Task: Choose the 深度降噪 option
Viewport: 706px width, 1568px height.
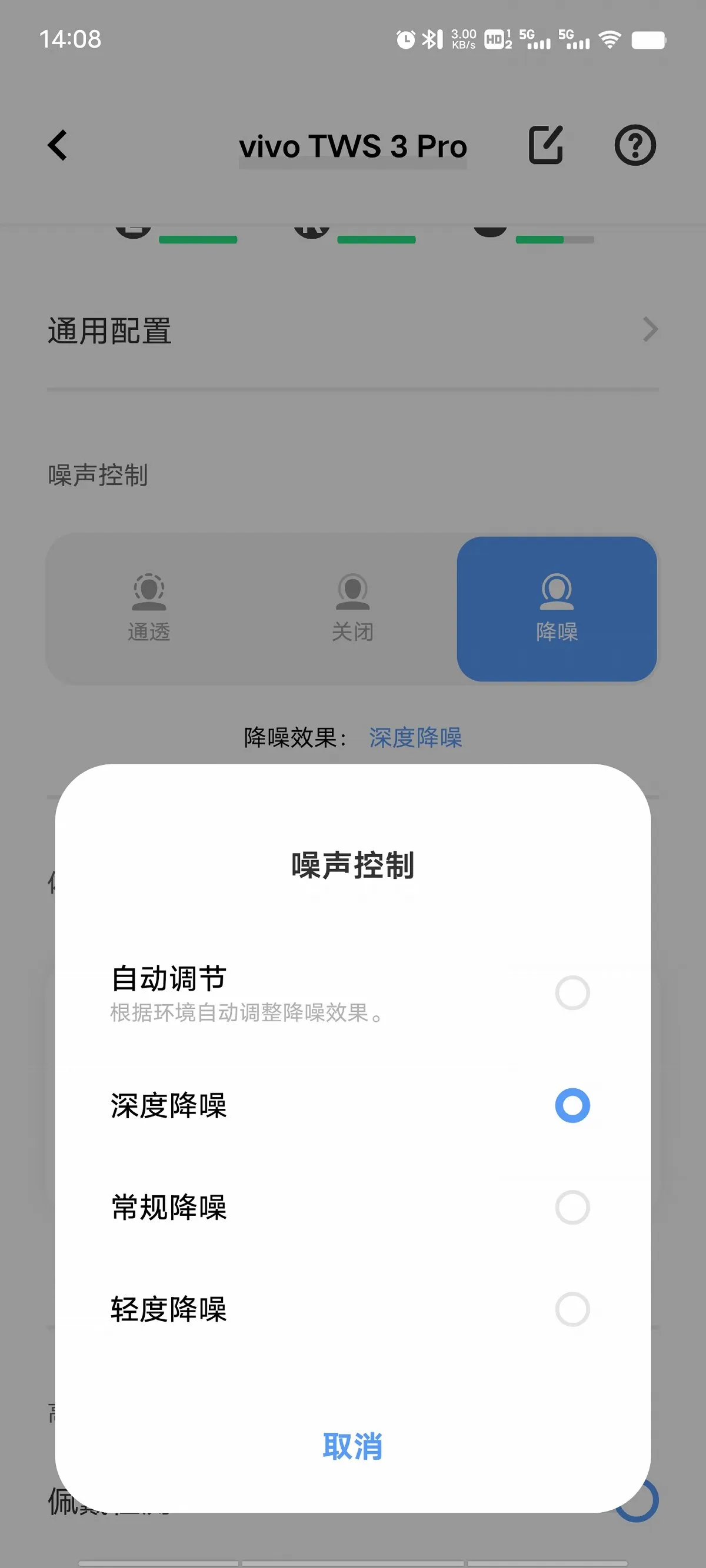Action: [352, 1105]
